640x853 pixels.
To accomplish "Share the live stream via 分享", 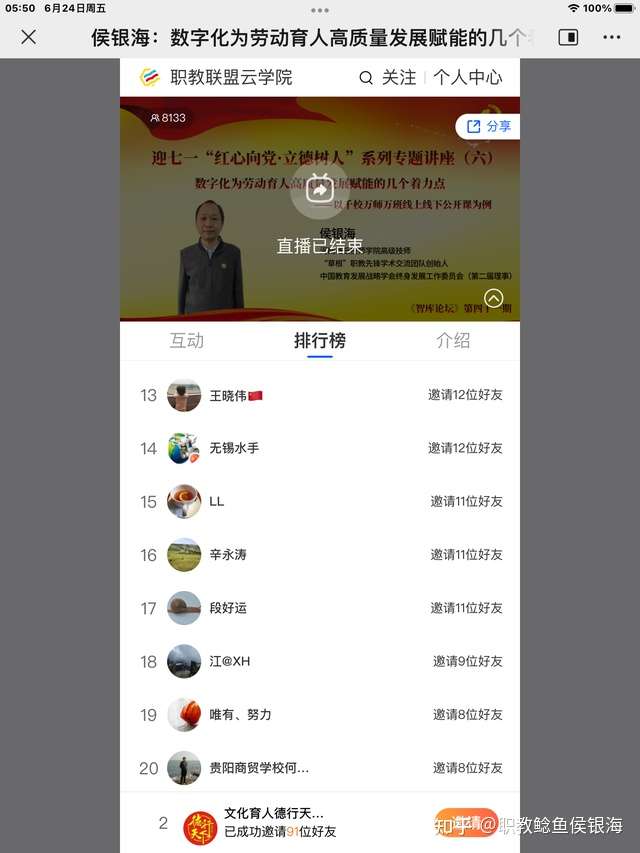I will (x=488, y=126).
